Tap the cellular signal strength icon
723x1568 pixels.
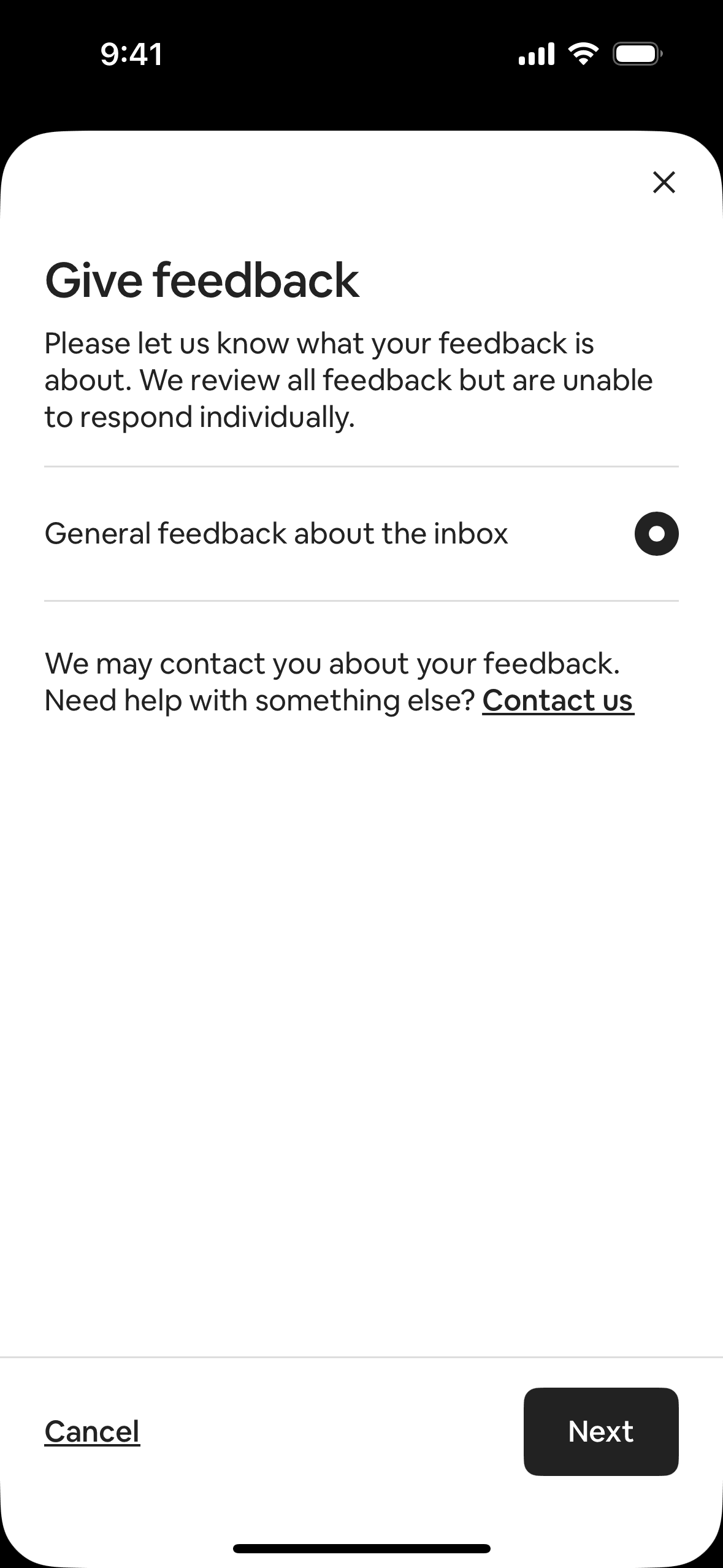pos(537,55)
